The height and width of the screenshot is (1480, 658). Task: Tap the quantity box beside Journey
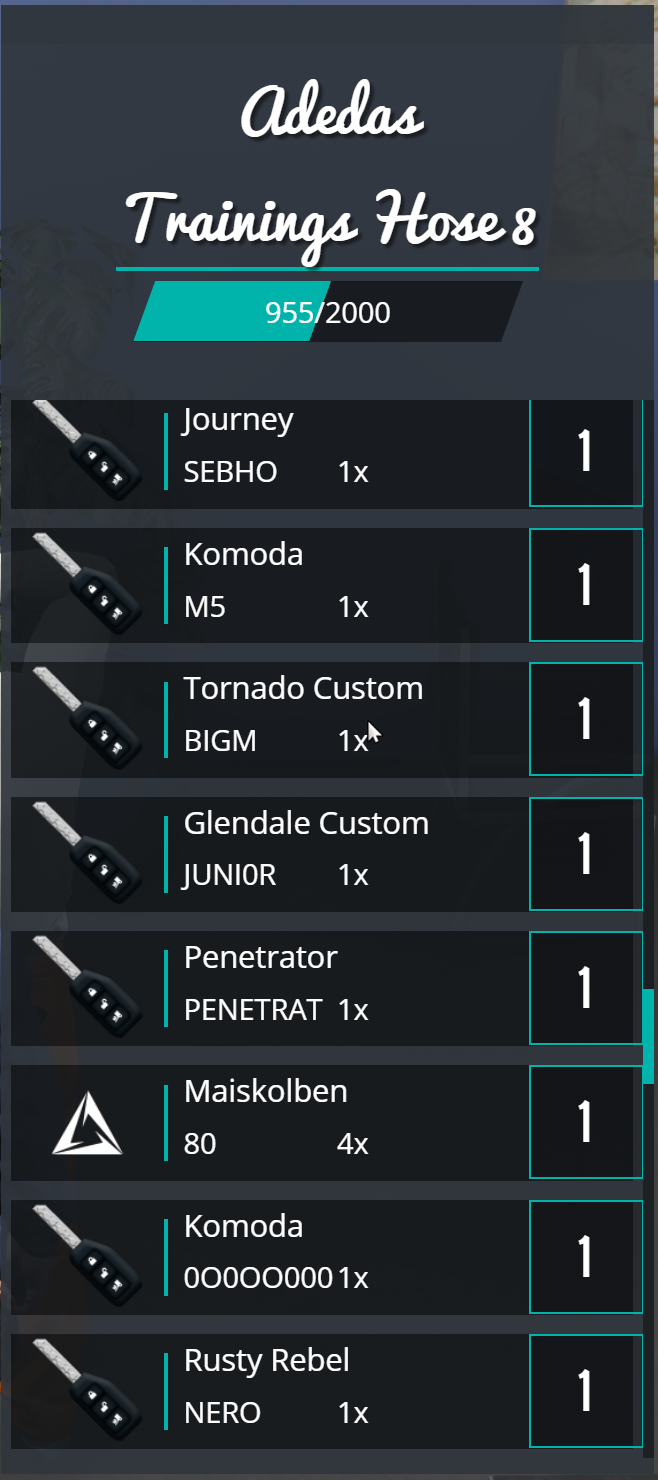point(586,453)
